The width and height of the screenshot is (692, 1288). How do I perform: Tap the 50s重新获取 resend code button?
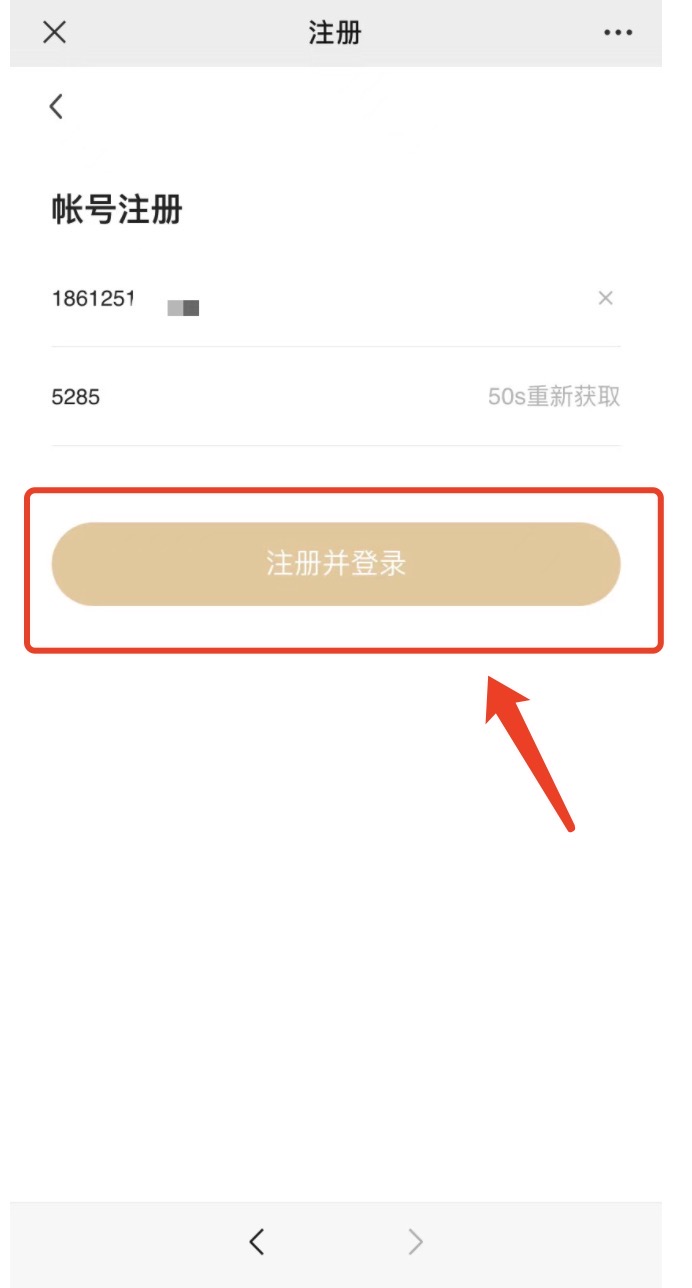tap(554, 397)
